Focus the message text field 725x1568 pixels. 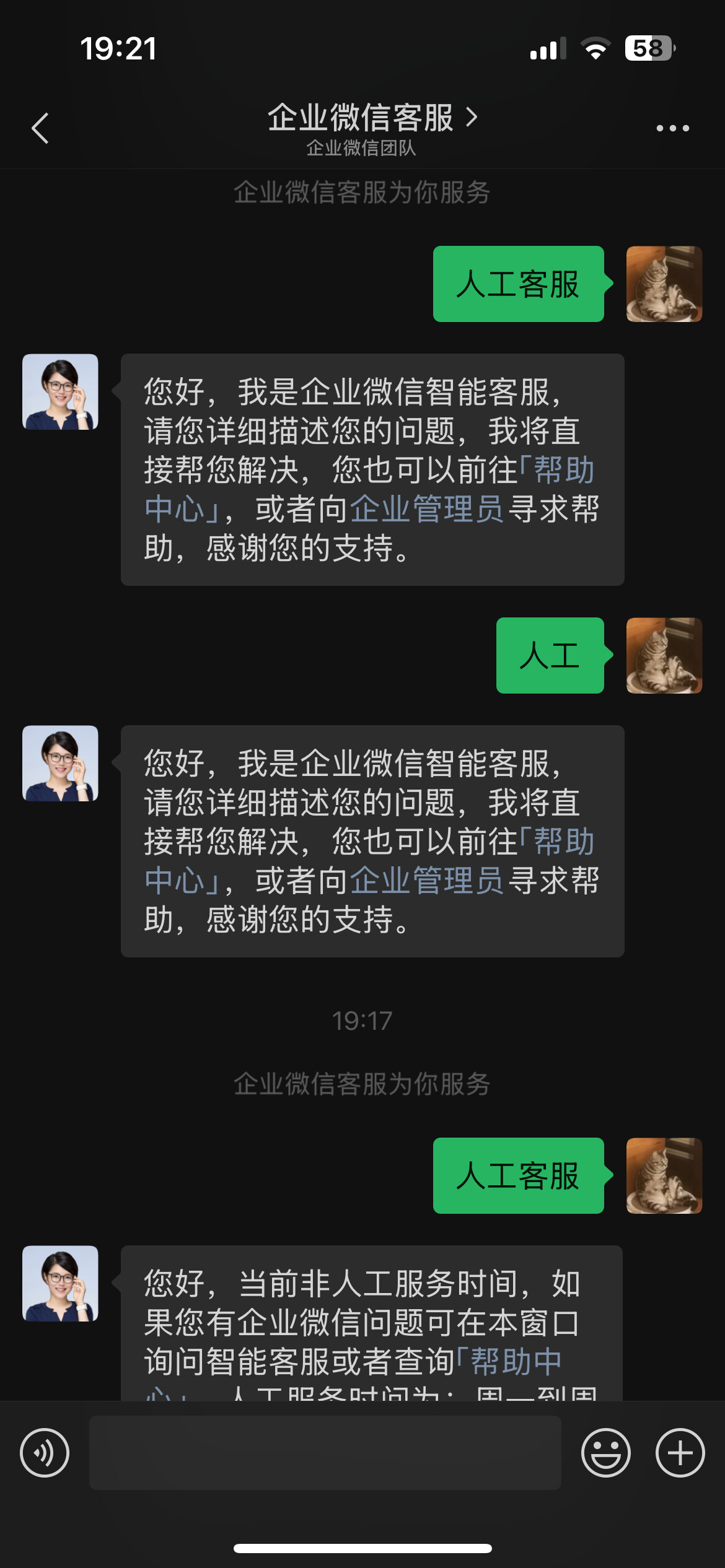[325, 1452]
